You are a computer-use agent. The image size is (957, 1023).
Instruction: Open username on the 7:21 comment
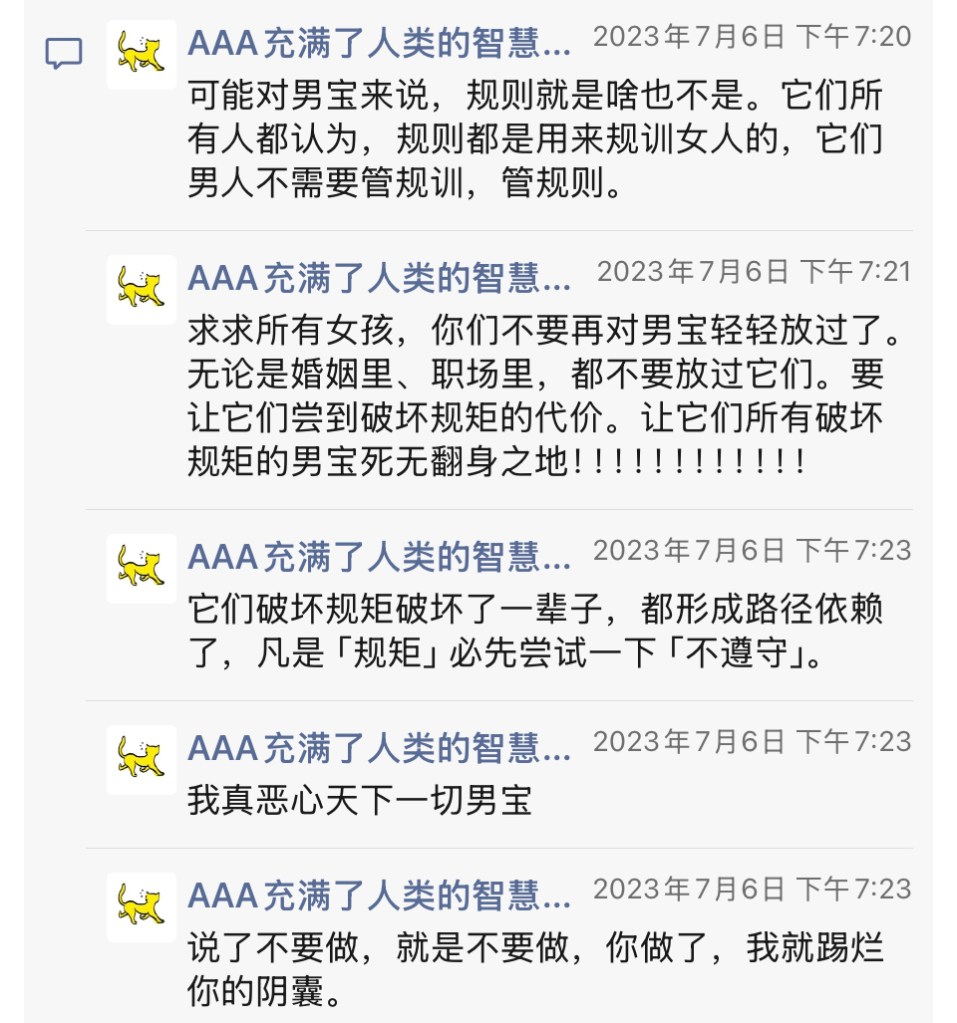tap(379, 277)
